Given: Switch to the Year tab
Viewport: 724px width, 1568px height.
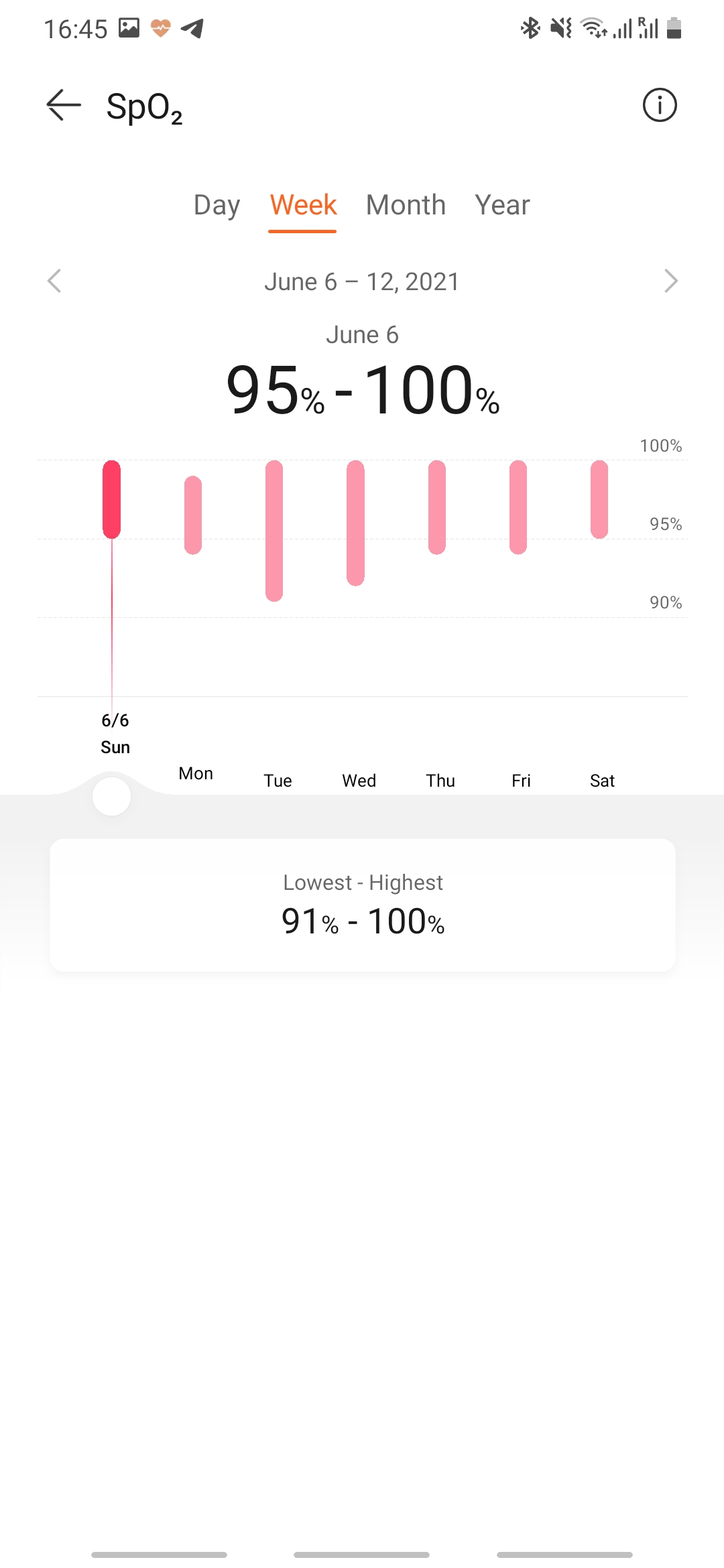Looking at the screenshot, I should [x=502, y=205].
